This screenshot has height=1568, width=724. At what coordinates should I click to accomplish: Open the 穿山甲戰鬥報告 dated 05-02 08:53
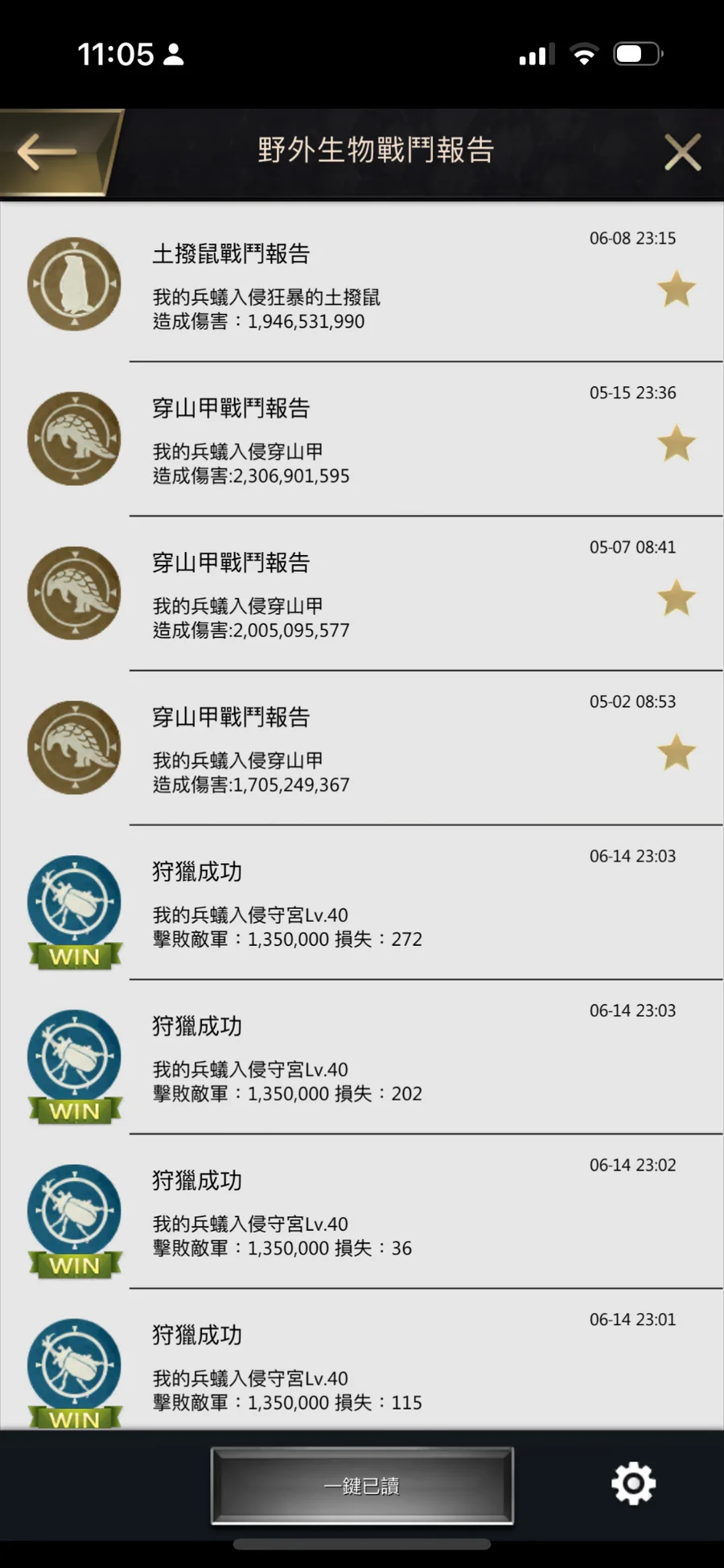(362, 749)
